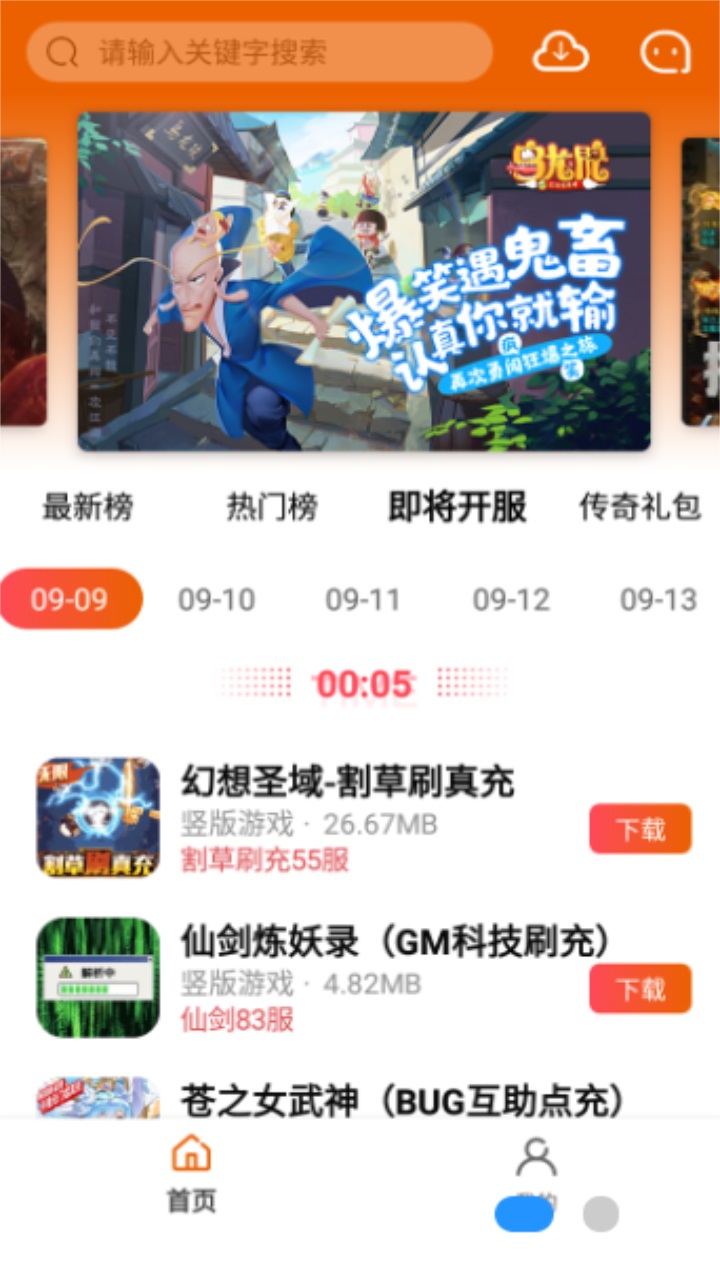This screenshot has width=720, height=1280.
Task: Select the 09-10 date option
Action: click(218, 598)
